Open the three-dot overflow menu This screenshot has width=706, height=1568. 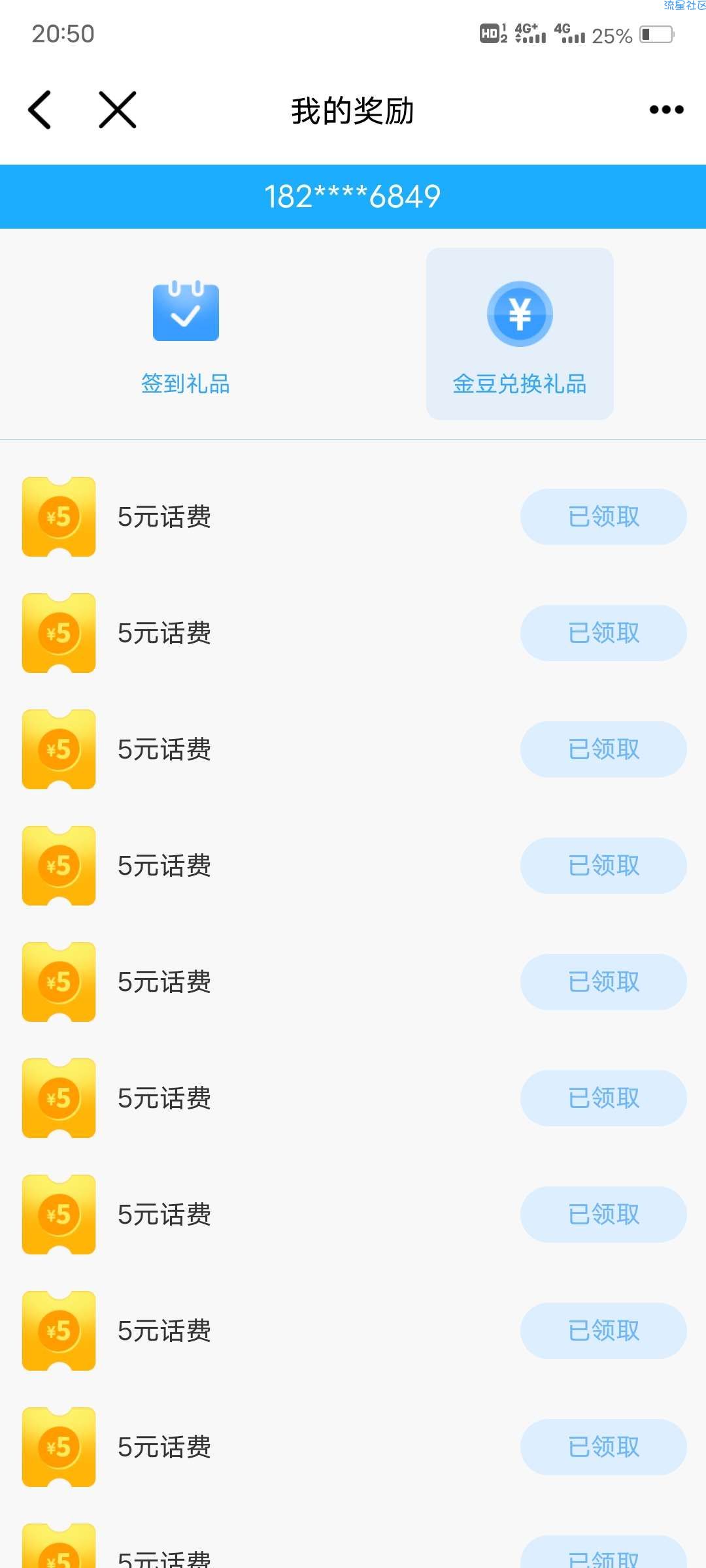(666, 110)
